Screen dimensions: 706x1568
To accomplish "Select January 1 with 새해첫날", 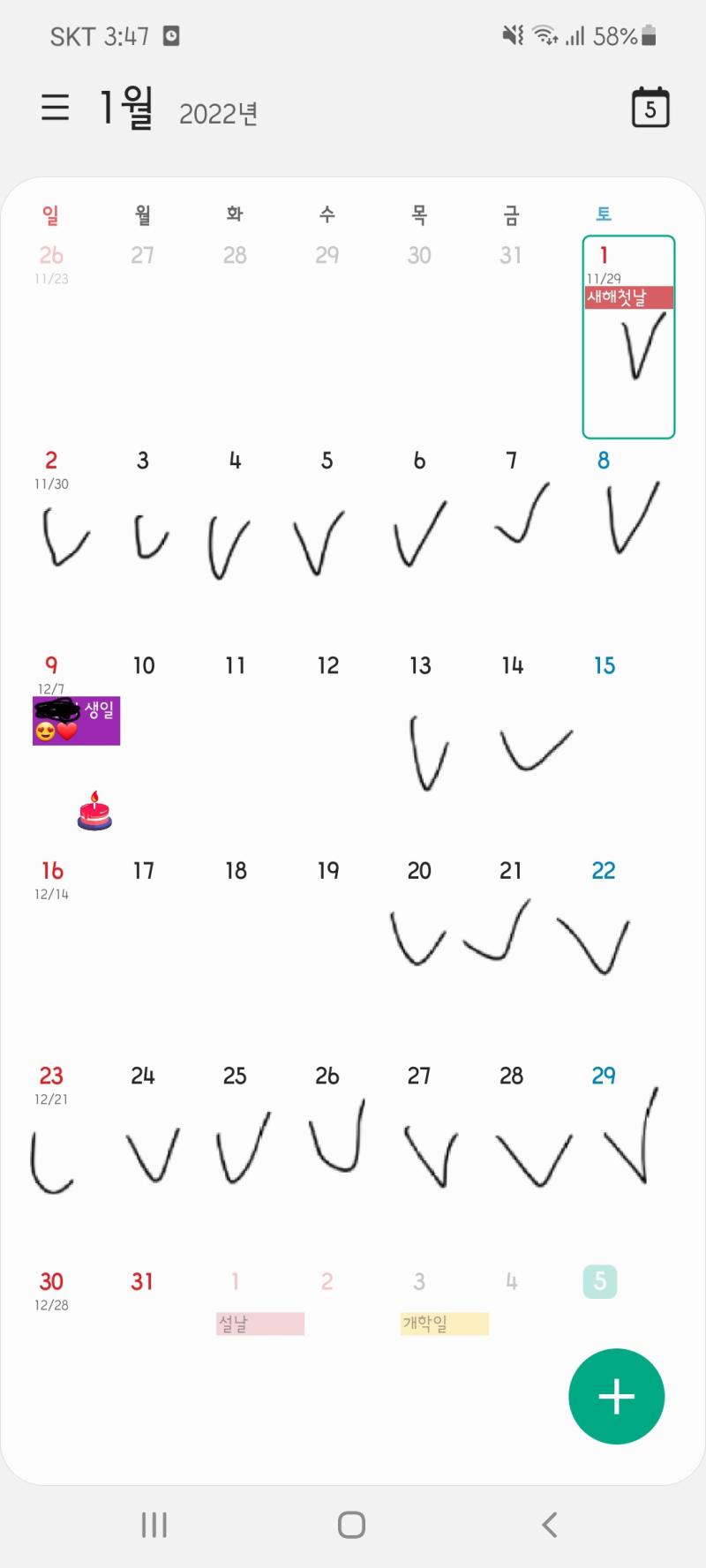I will (x=628, y=336).
